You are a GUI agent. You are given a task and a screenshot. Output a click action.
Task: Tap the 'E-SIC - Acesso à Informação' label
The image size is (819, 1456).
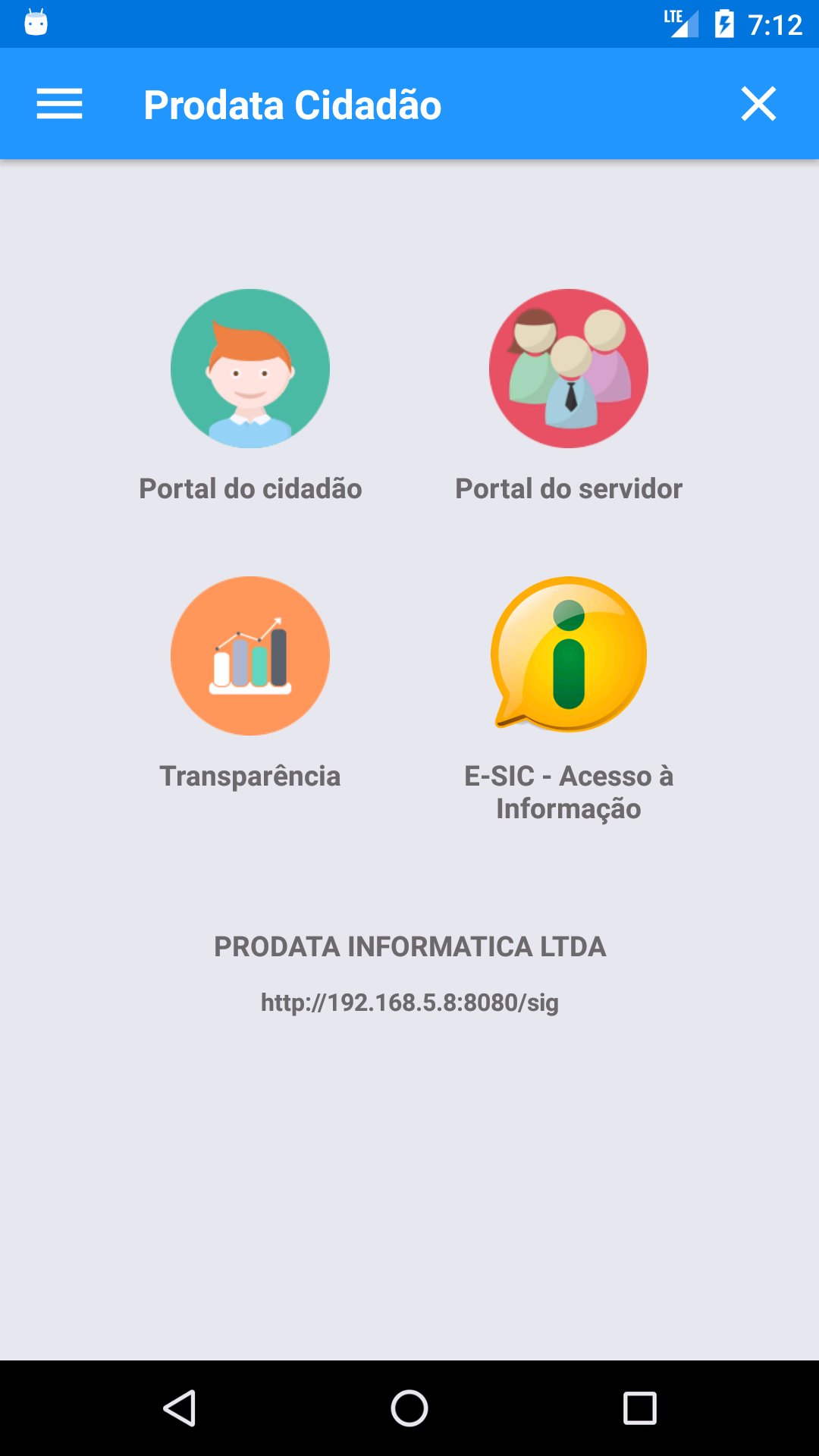pyautogui.click(x=570, y=792)
